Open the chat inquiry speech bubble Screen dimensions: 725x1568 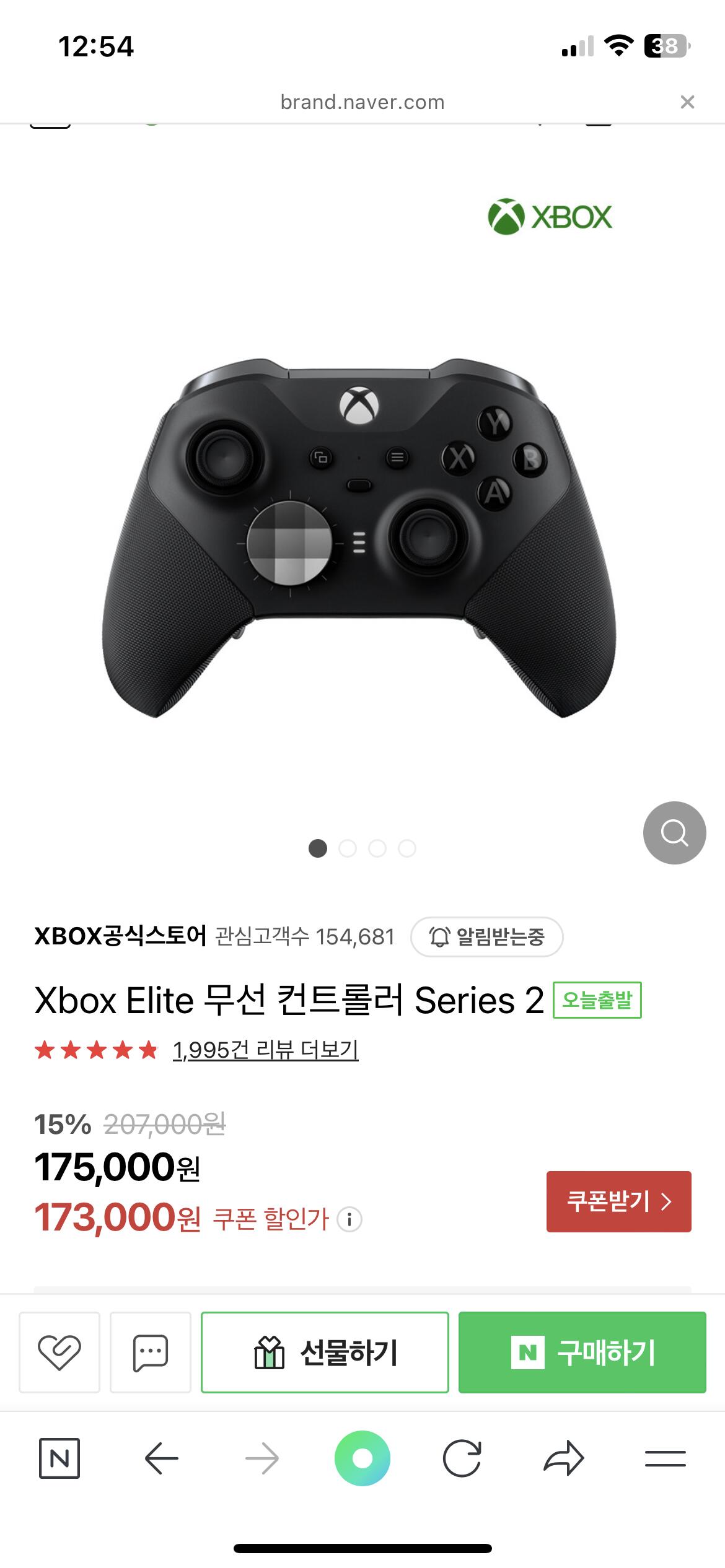tap(151, 1352)
